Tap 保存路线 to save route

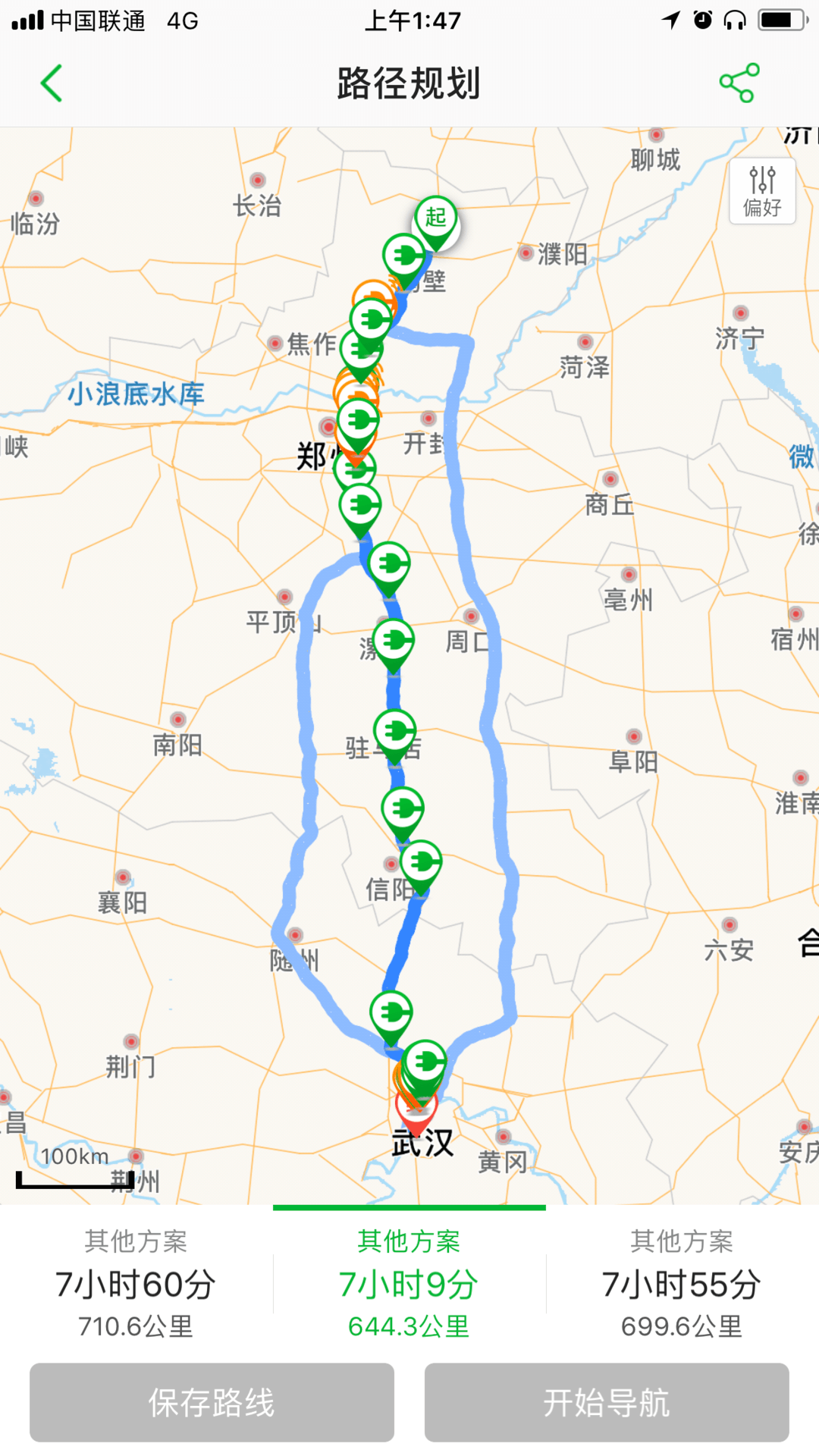tap(212, 1402)
